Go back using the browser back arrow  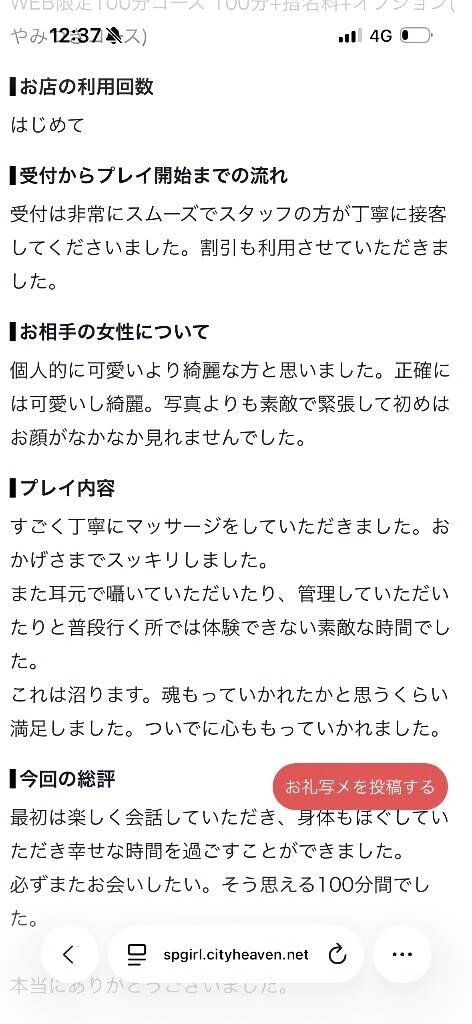[x=69, y=954]
